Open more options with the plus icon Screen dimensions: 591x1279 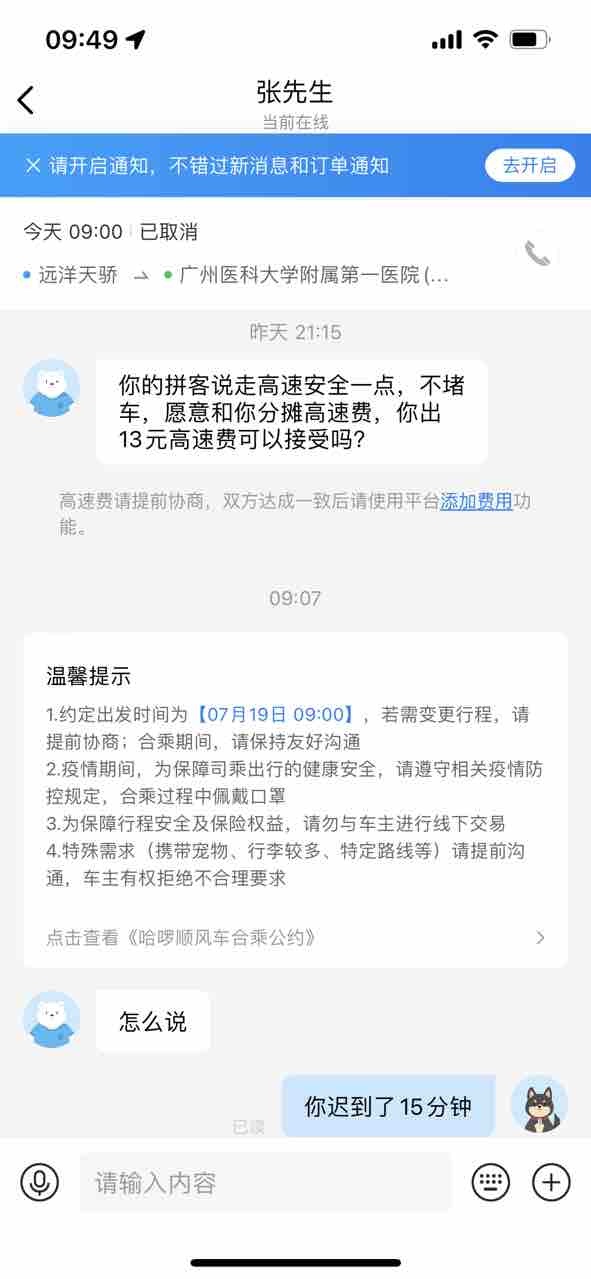coord(551,1182)
